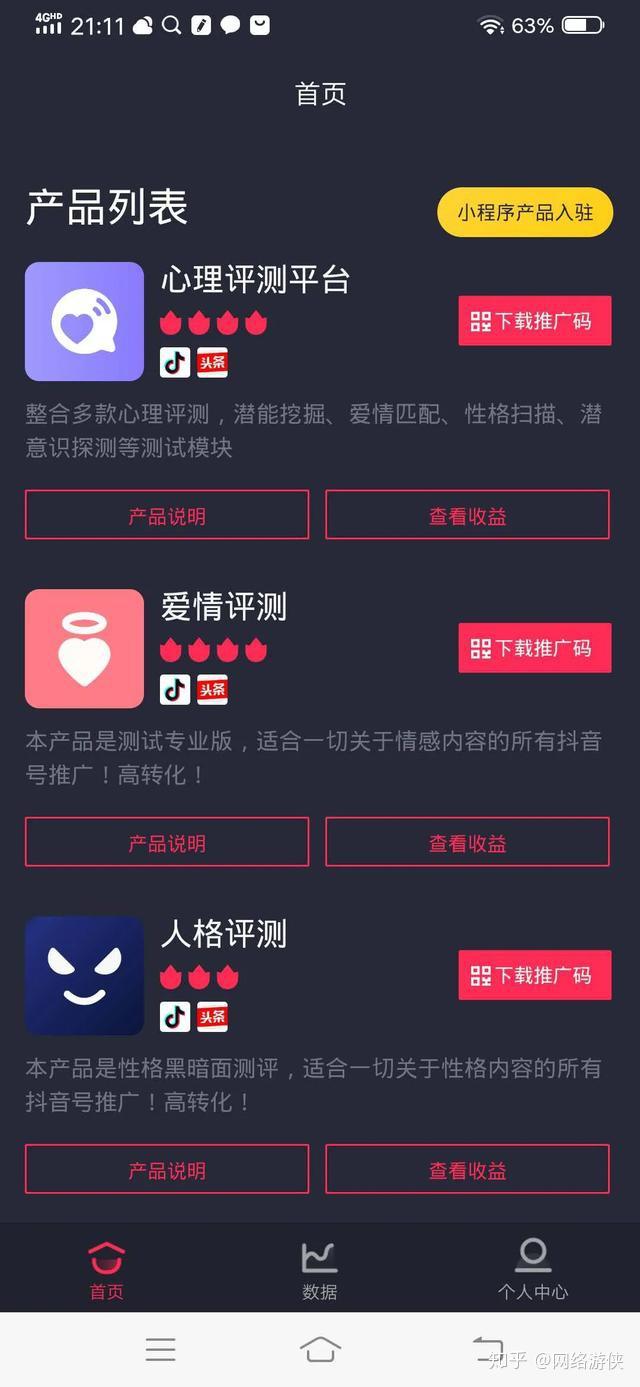Open 产品说明 for 心理评测平台
The width and height of the screenshot is (640, 1387).
coord(167,515)
